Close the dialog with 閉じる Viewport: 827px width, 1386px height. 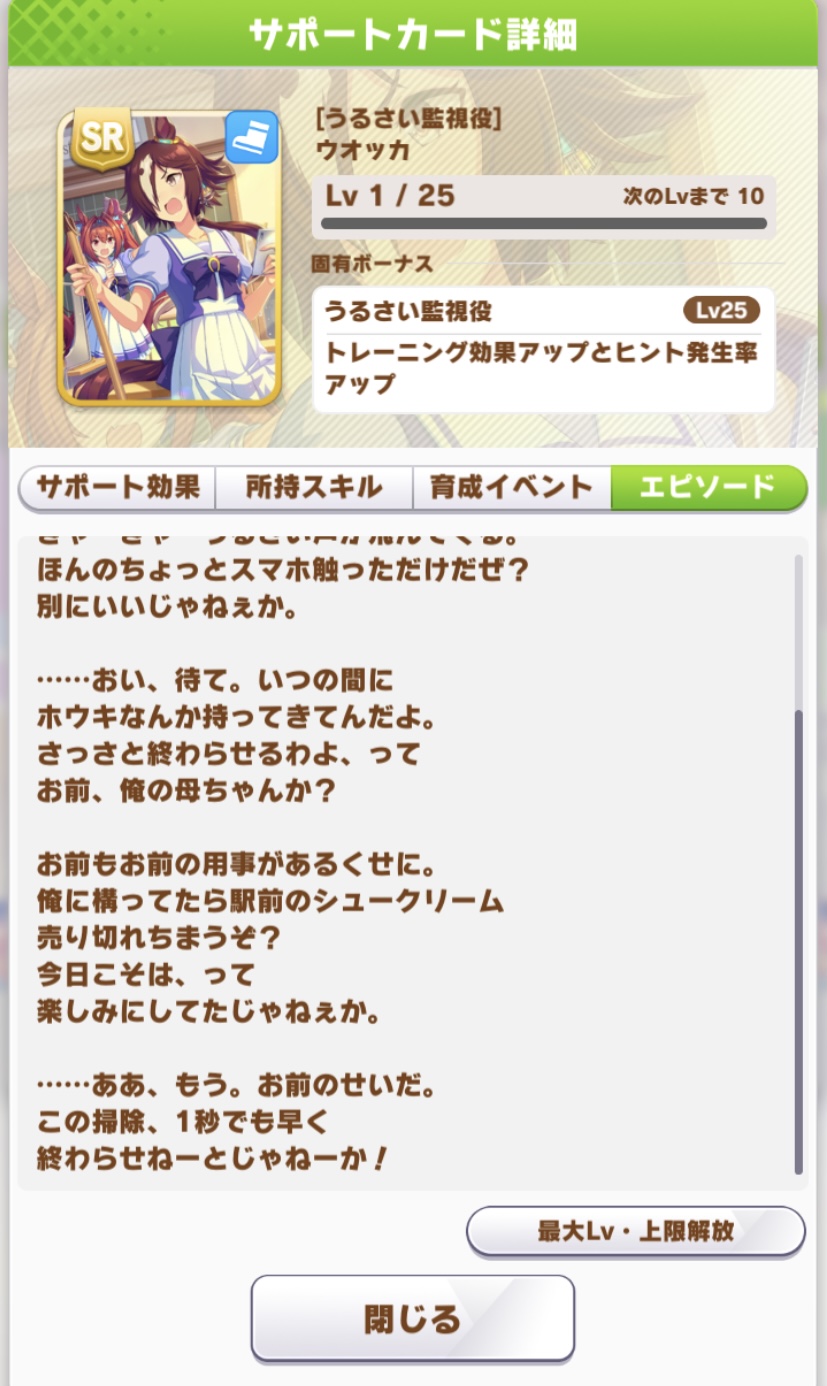412,1318
